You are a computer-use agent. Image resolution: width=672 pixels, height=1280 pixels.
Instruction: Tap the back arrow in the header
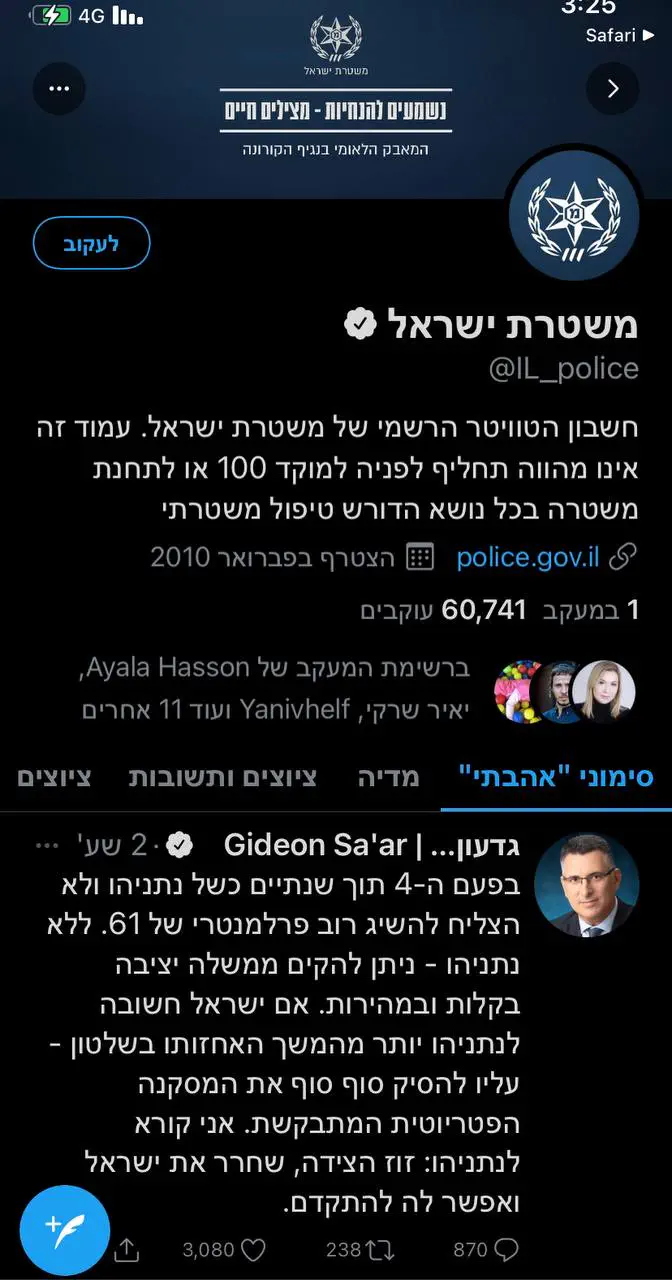point(613,88)
